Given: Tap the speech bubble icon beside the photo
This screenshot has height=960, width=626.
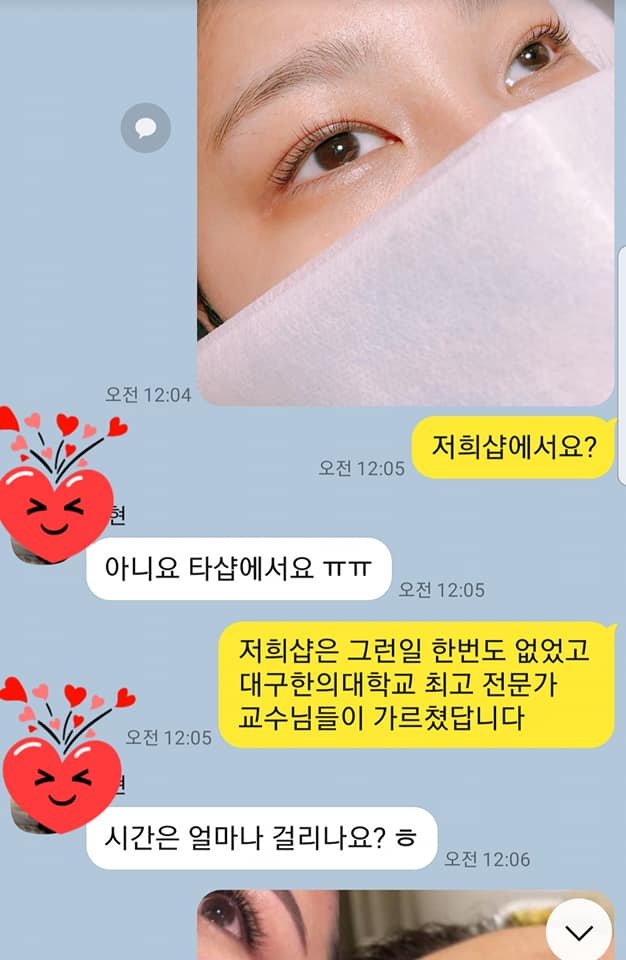Looking at the screenshot, I should (x=146, y=128).
